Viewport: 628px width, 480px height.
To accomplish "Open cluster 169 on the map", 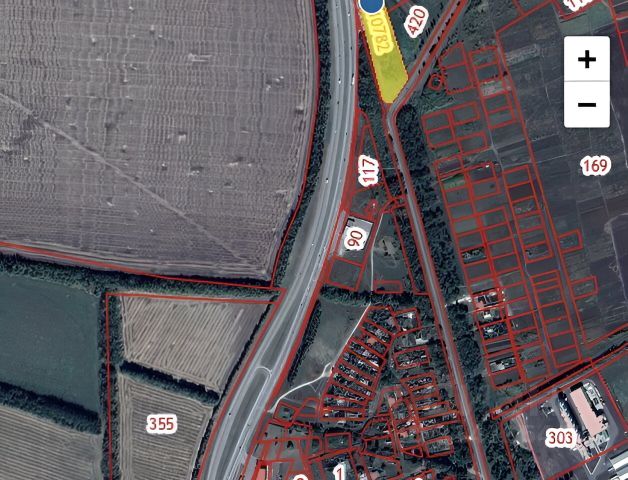I will [x=595, y=166].
